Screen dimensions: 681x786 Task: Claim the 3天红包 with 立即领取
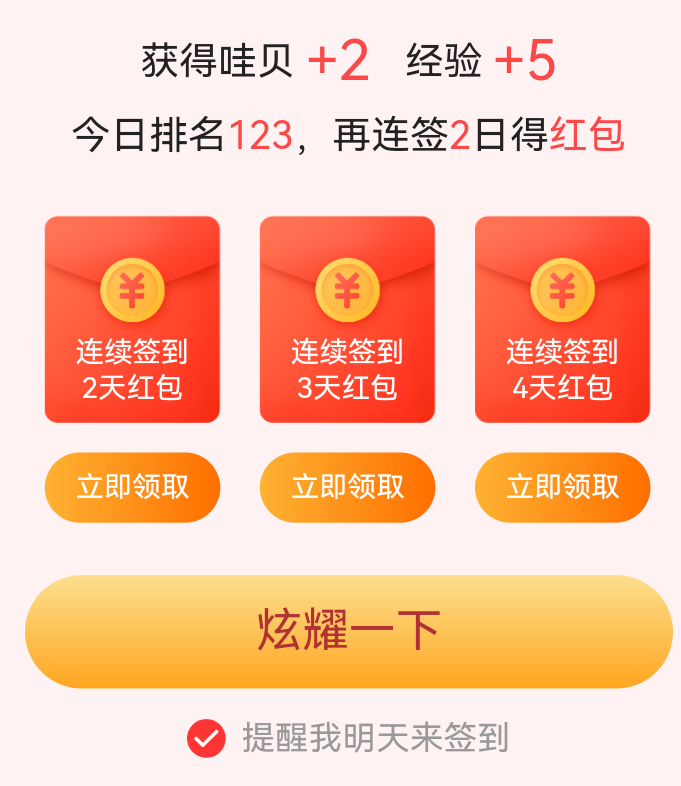(347, 487)
